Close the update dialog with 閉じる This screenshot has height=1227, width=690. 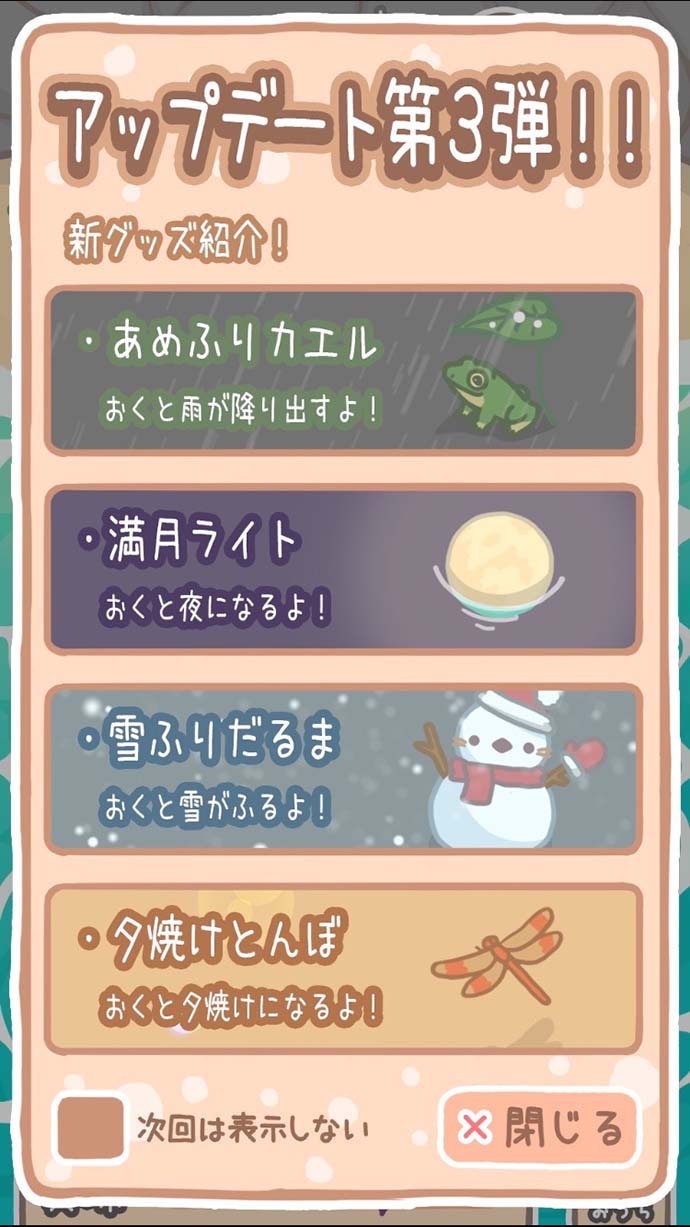tap(539, 1128)
